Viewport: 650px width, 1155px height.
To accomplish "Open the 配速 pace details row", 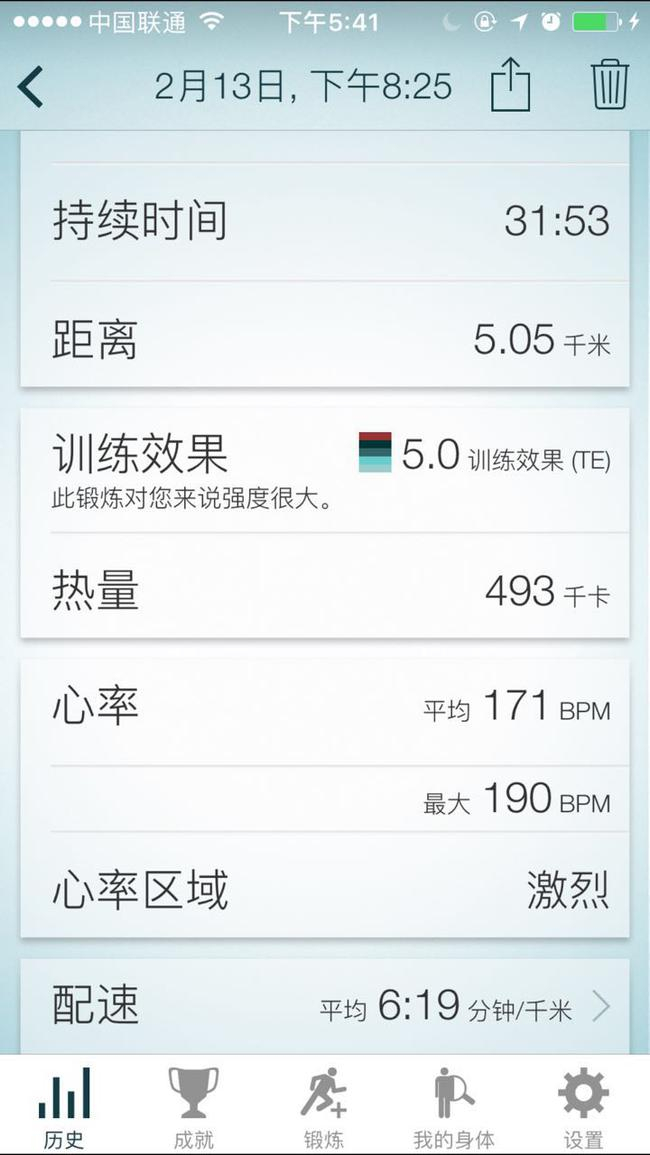I will (325, 1006).
